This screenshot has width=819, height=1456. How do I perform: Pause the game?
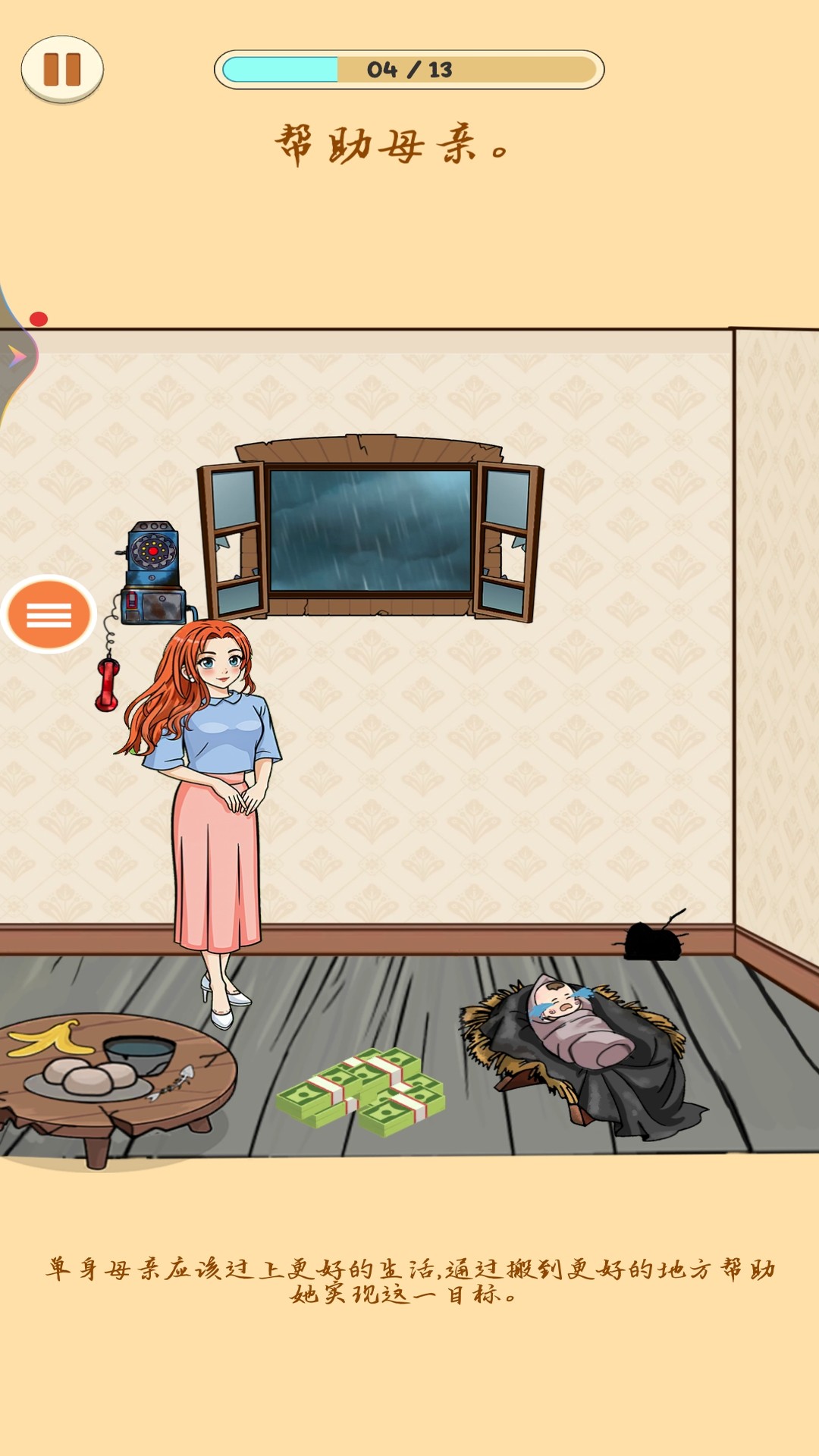tap(62, 69)
